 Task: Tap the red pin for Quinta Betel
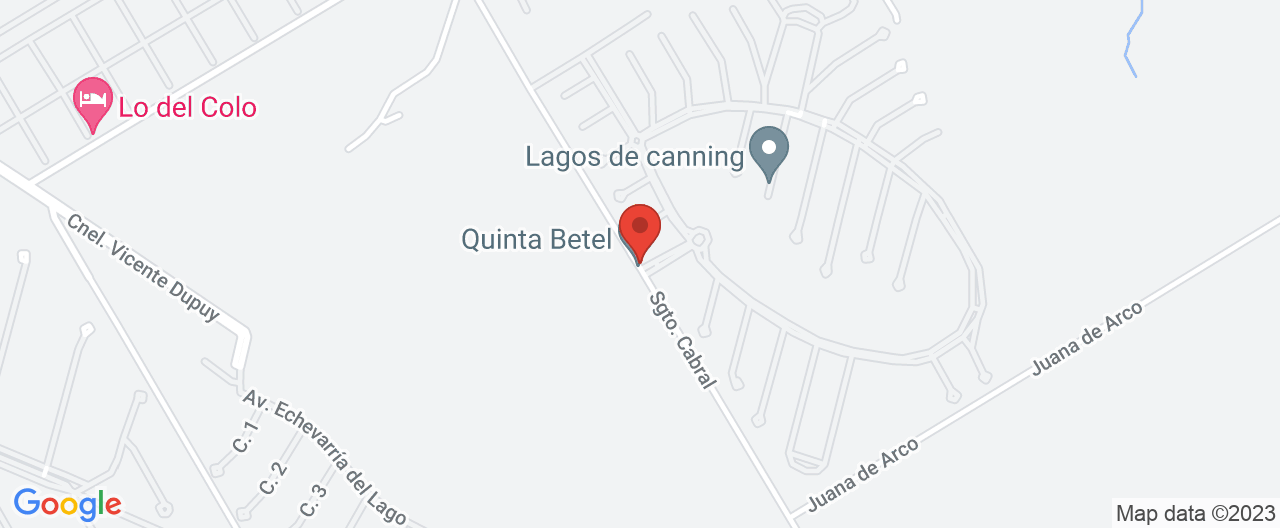click(640, 228)
